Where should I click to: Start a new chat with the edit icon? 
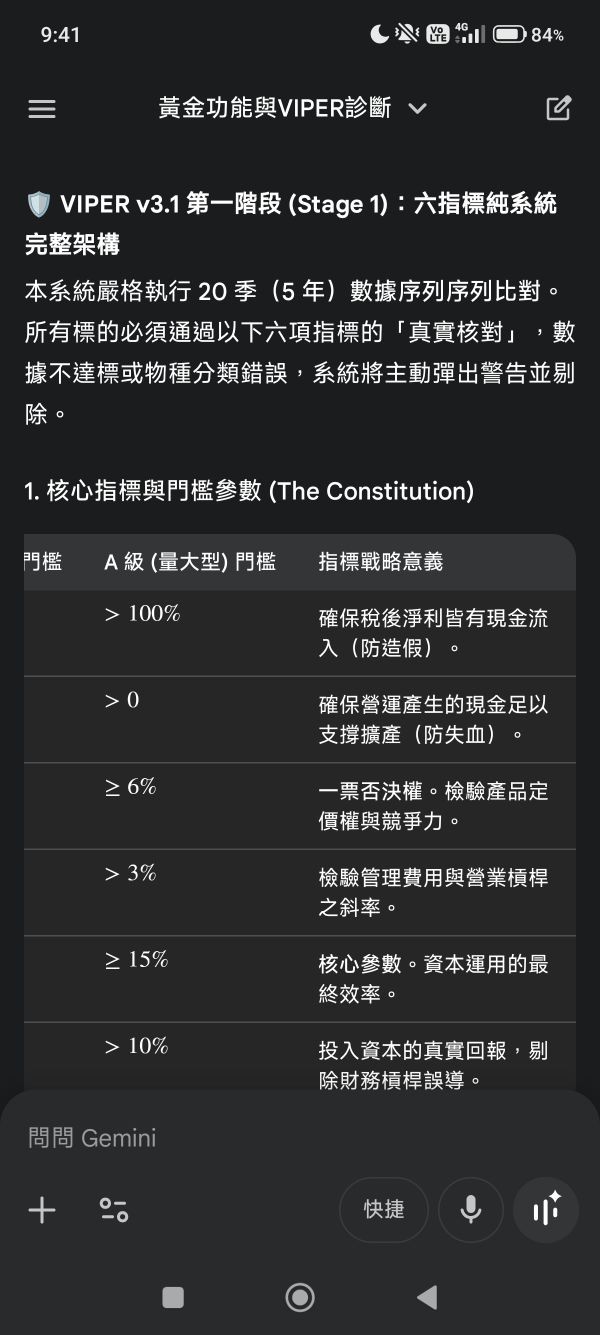[558, 109]
